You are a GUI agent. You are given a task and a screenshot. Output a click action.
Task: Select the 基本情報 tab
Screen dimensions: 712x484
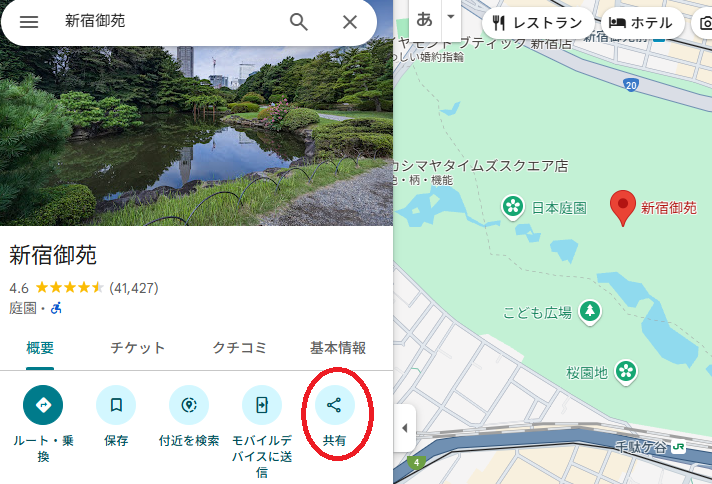[x=338, y=348]
